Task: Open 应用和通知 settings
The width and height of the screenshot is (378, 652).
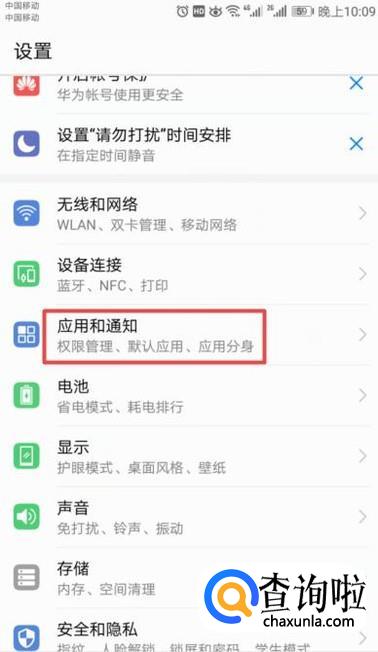Action: click(189, 335)
